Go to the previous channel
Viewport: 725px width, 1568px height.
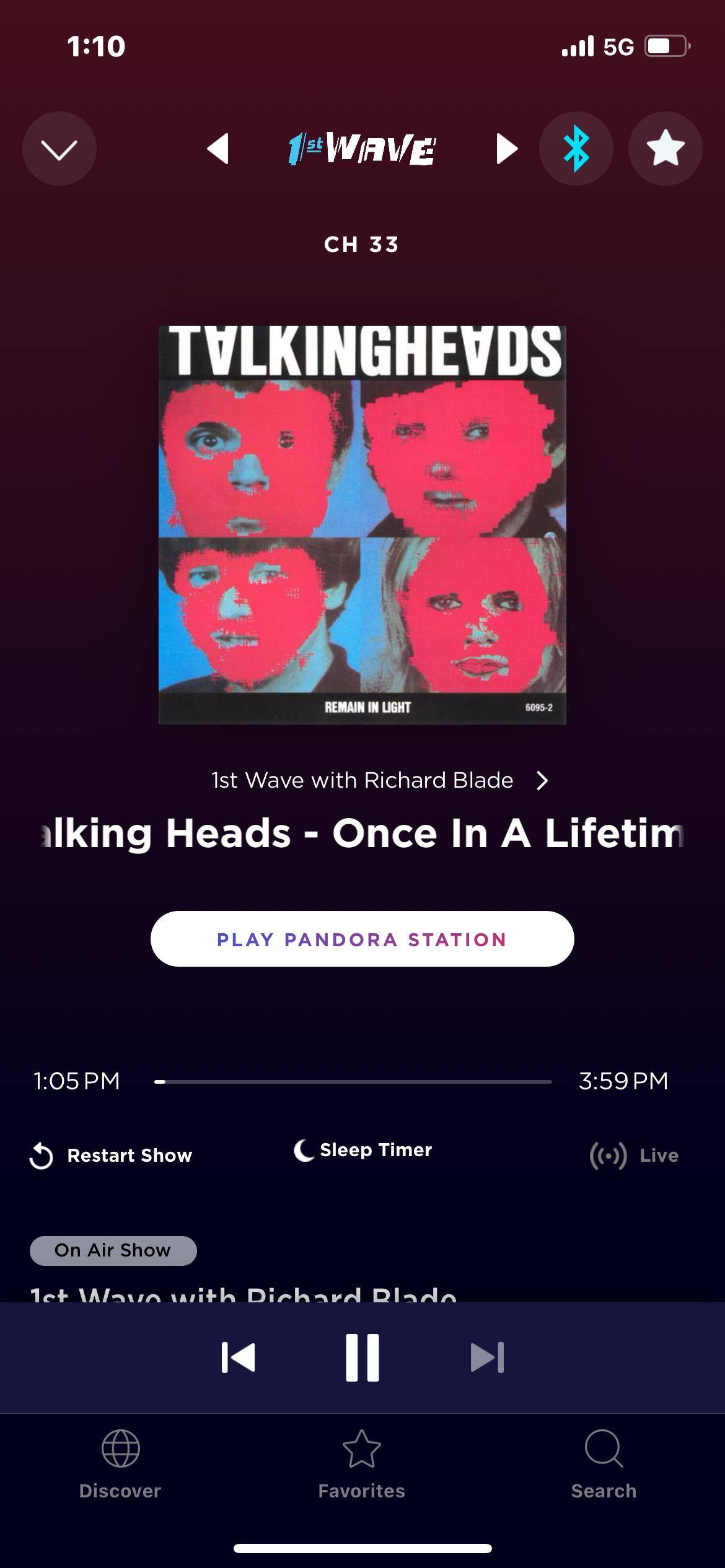click(x=218, y=149)
